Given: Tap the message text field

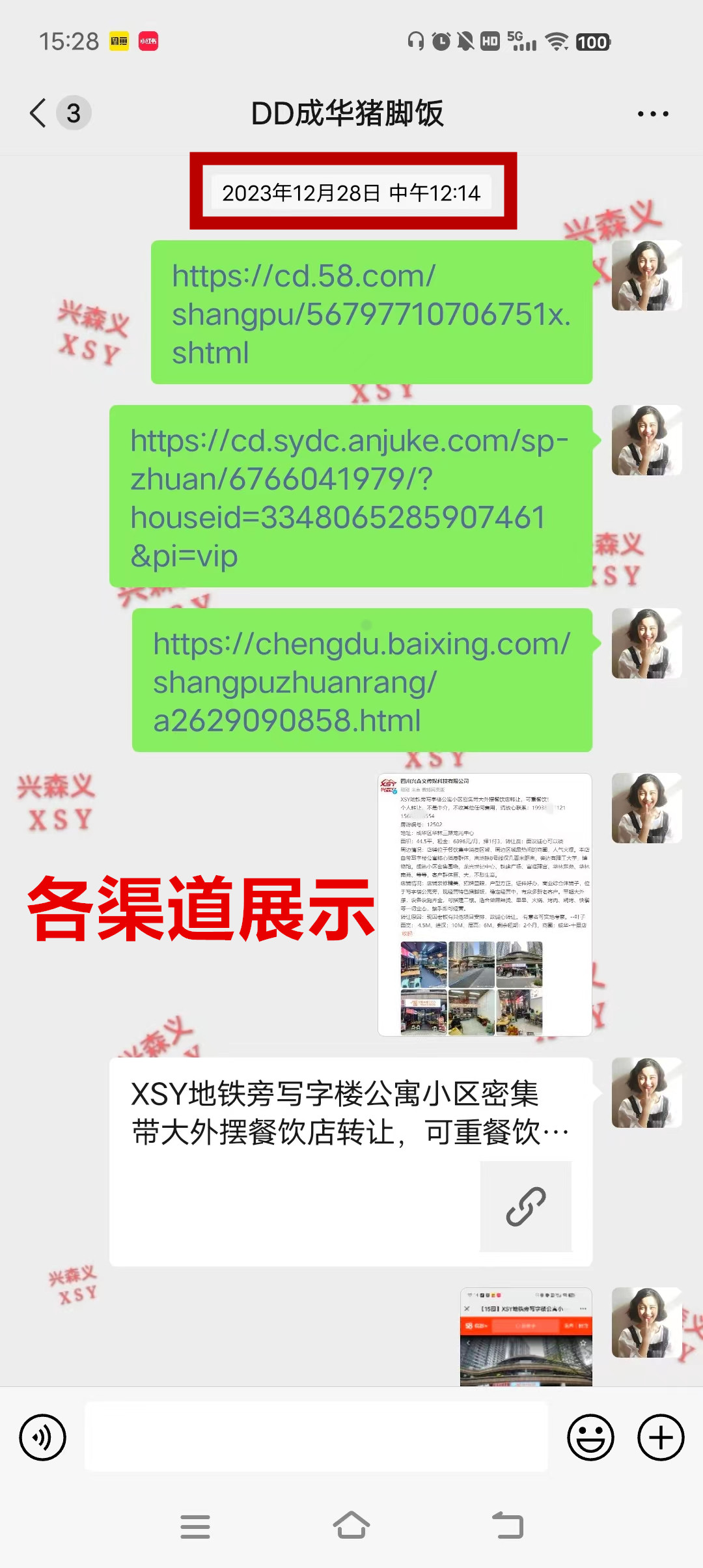Looking at the screenshot, I should coord(316,1437).
